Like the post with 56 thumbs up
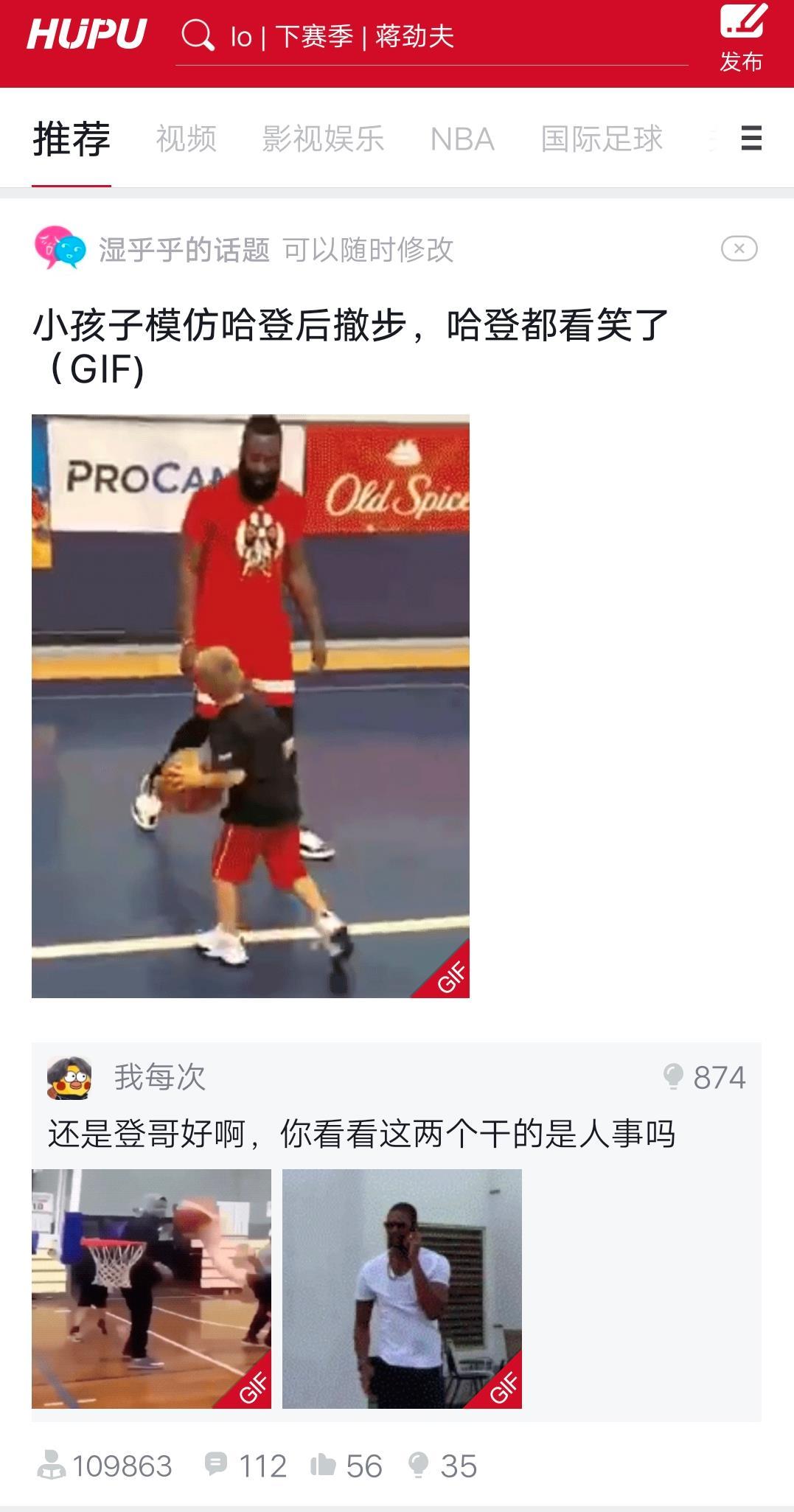Viewport: 794px width, 1512px height. tap(346, 1466)
